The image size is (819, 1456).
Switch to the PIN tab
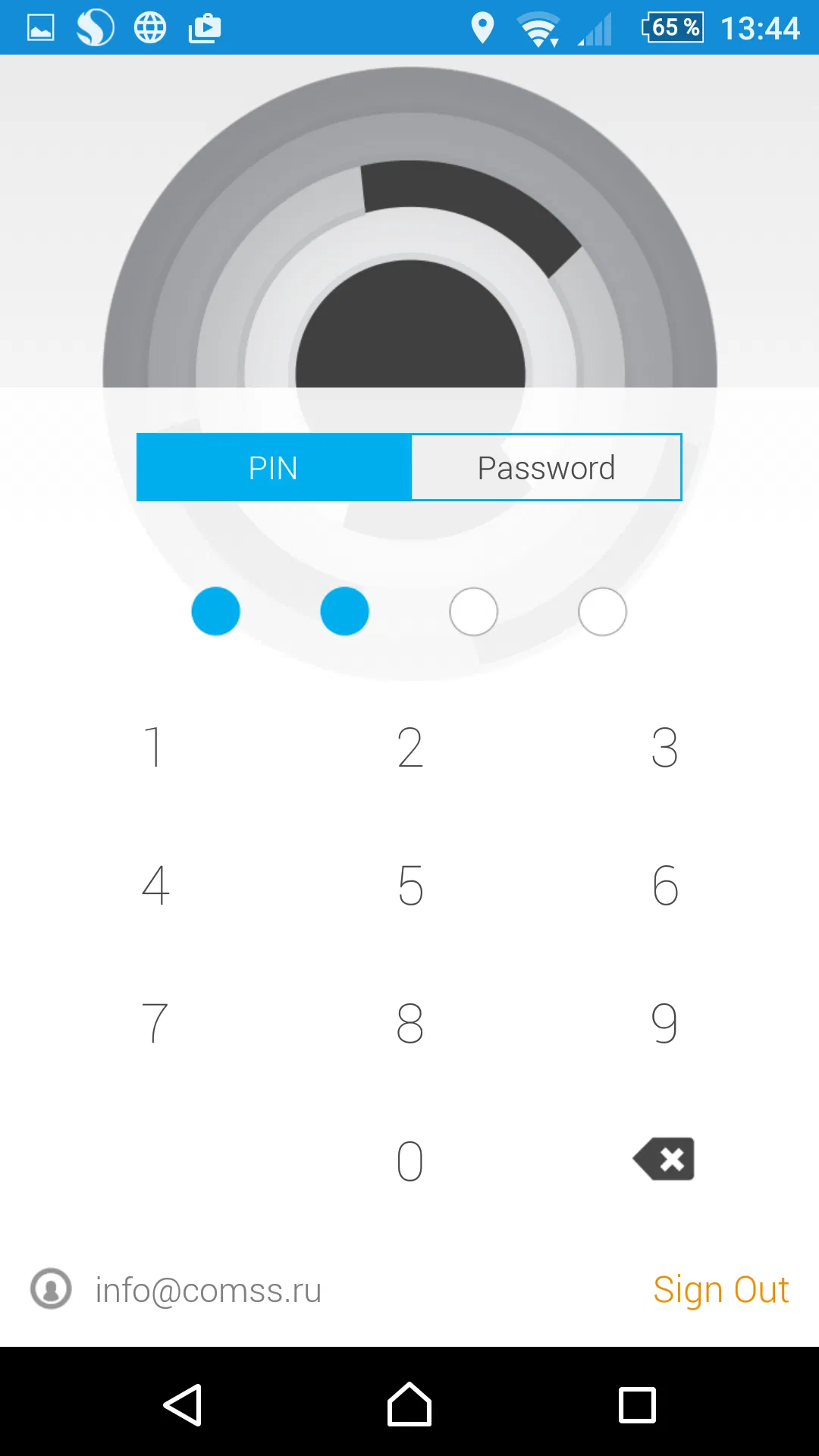(273, 467)
